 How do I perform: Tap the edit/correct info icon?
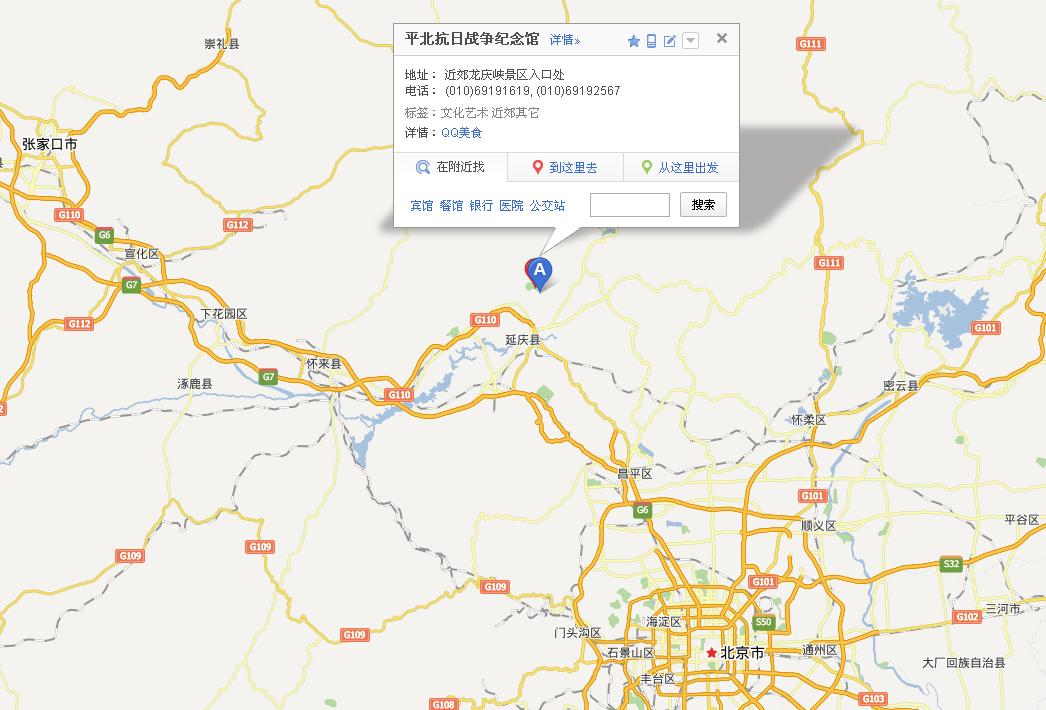click(x=671, y=41)
